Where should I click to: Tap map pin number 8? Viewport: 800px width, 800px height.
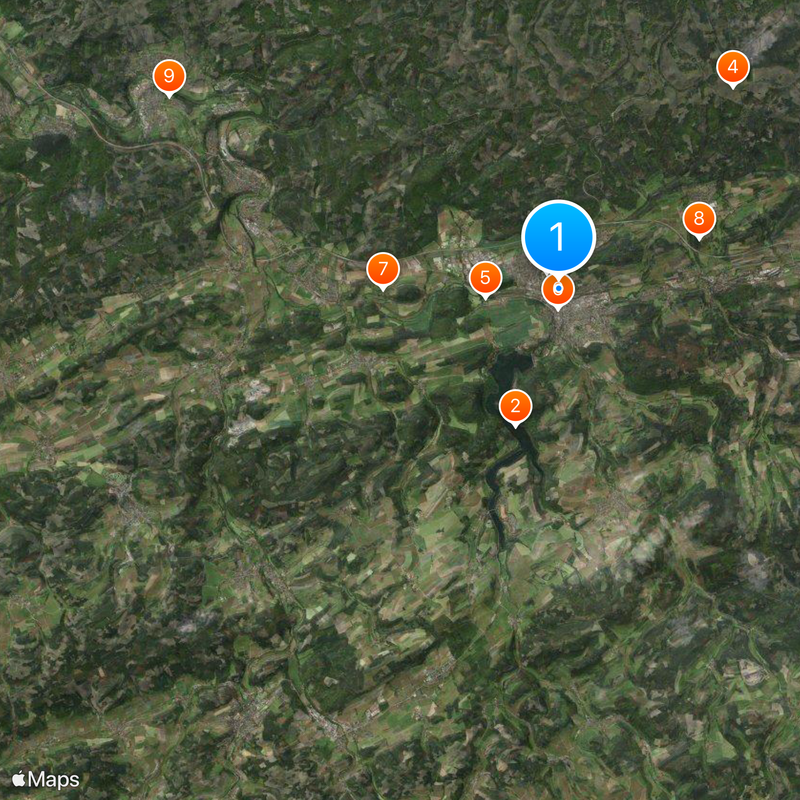tap(698, 218)
